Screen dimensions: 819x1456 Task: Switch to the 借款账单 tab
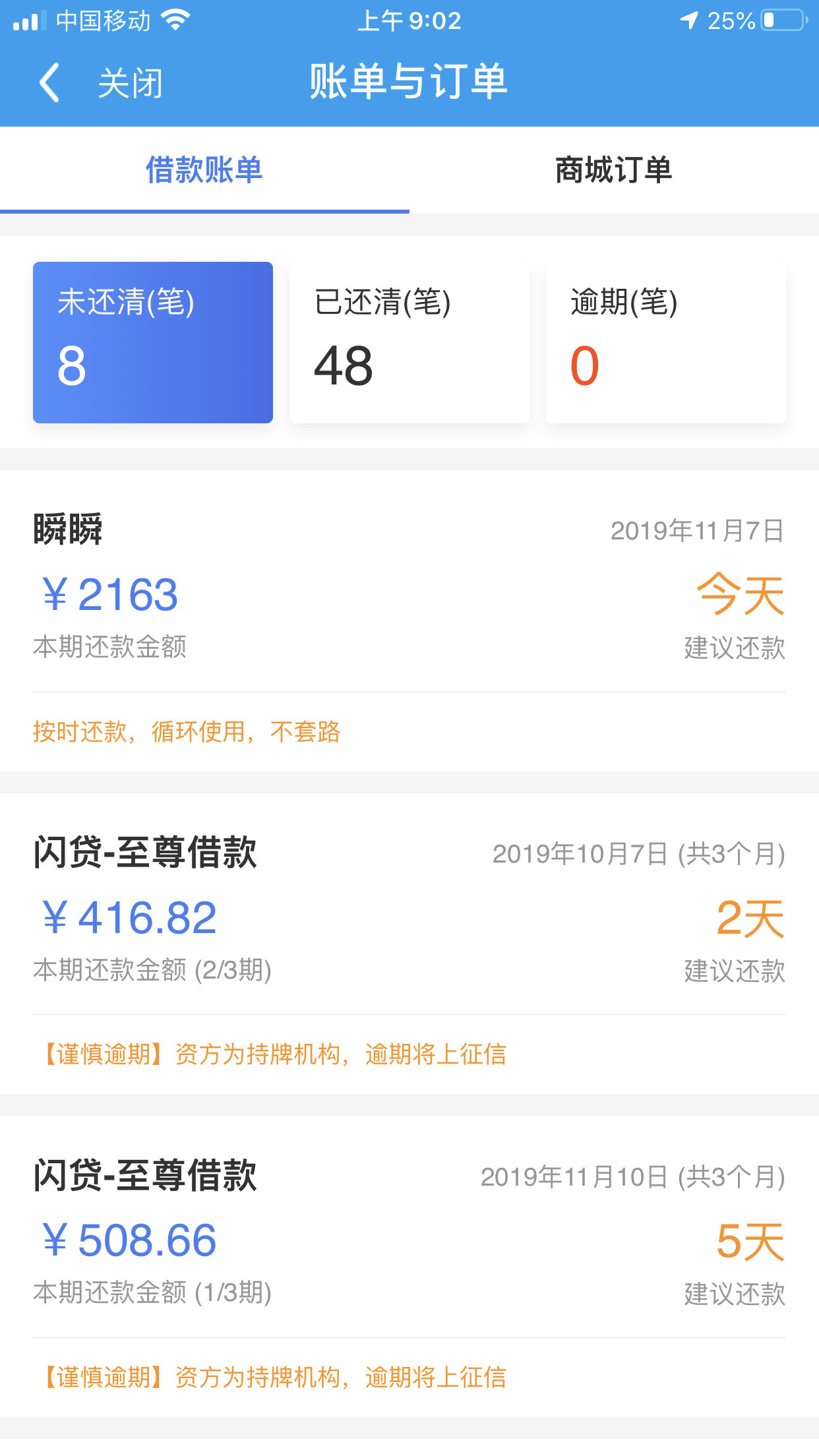tap(204, 170)
